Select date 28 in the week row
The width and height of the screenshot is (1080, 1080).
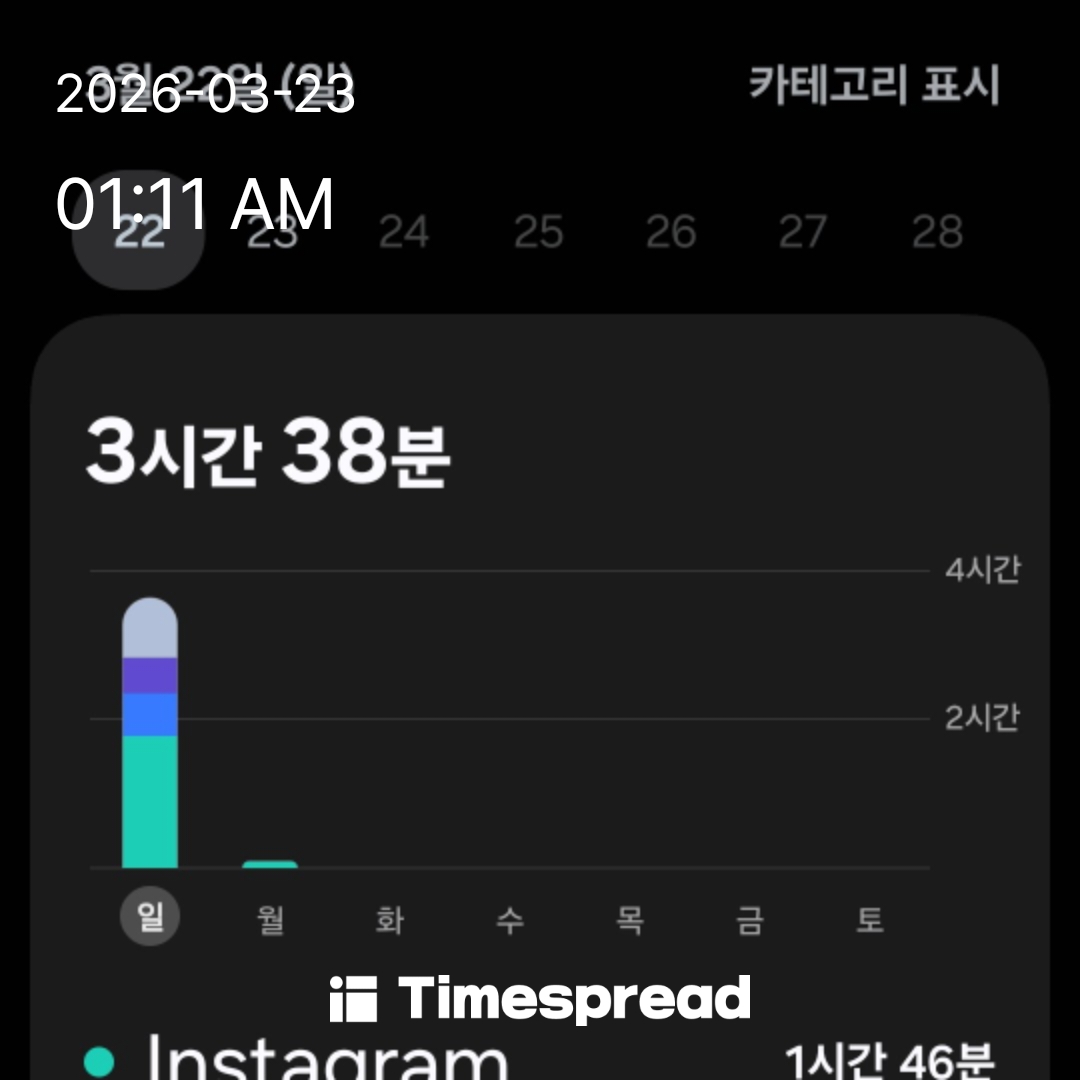point(937,232)
